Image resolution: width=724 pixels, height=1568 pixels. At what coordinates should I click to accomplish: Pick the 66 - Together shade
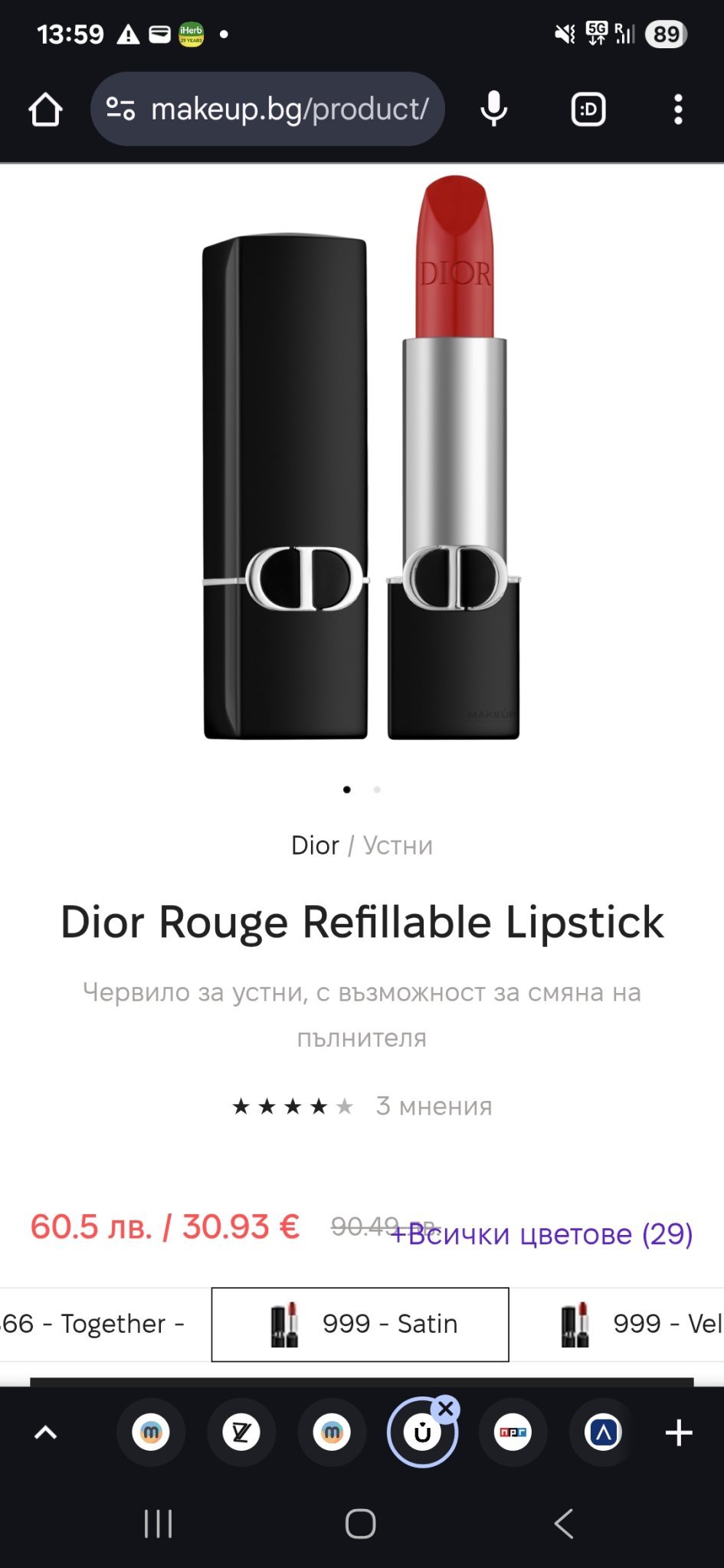point(92,1324)
